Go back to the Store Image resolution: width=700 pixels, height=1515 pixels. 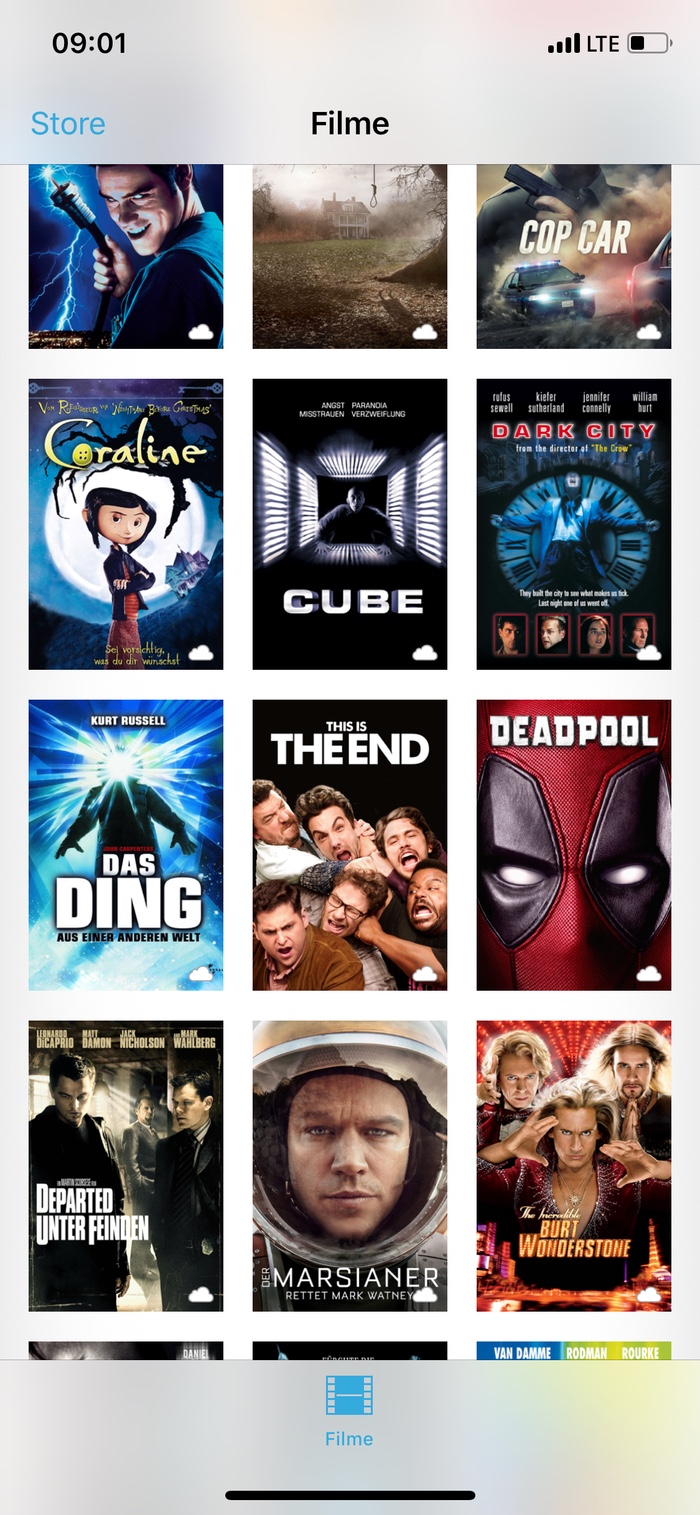(x=68, y=124)
